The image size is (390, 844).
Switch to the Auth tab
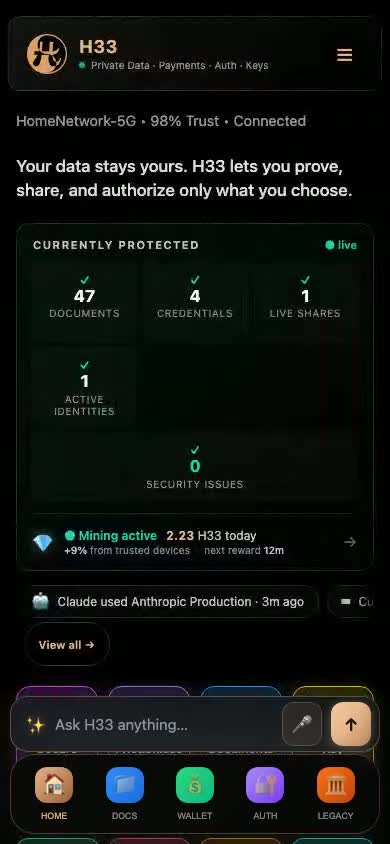tap(265, 794)
